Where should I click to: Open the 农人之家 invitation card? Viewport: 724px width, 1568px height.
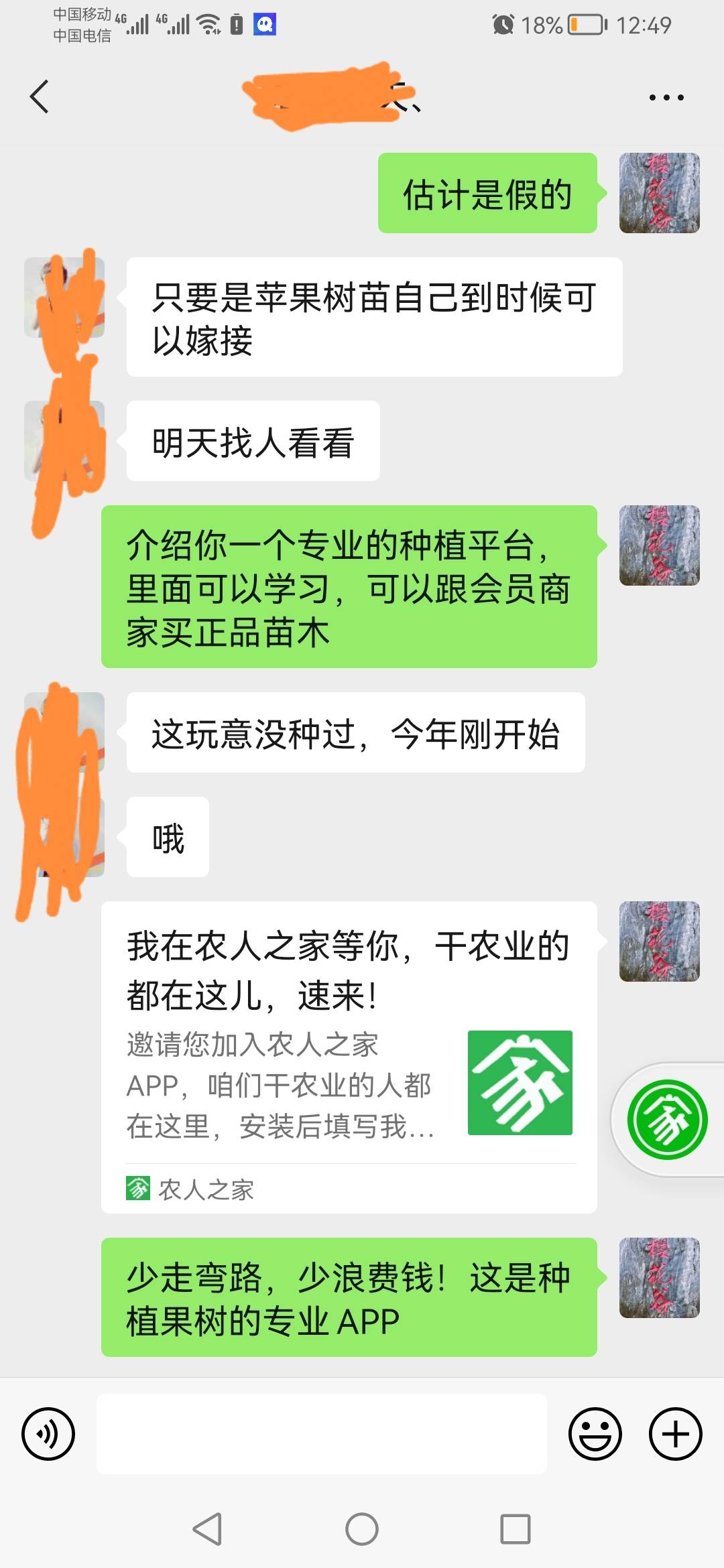coord(349,1057)
